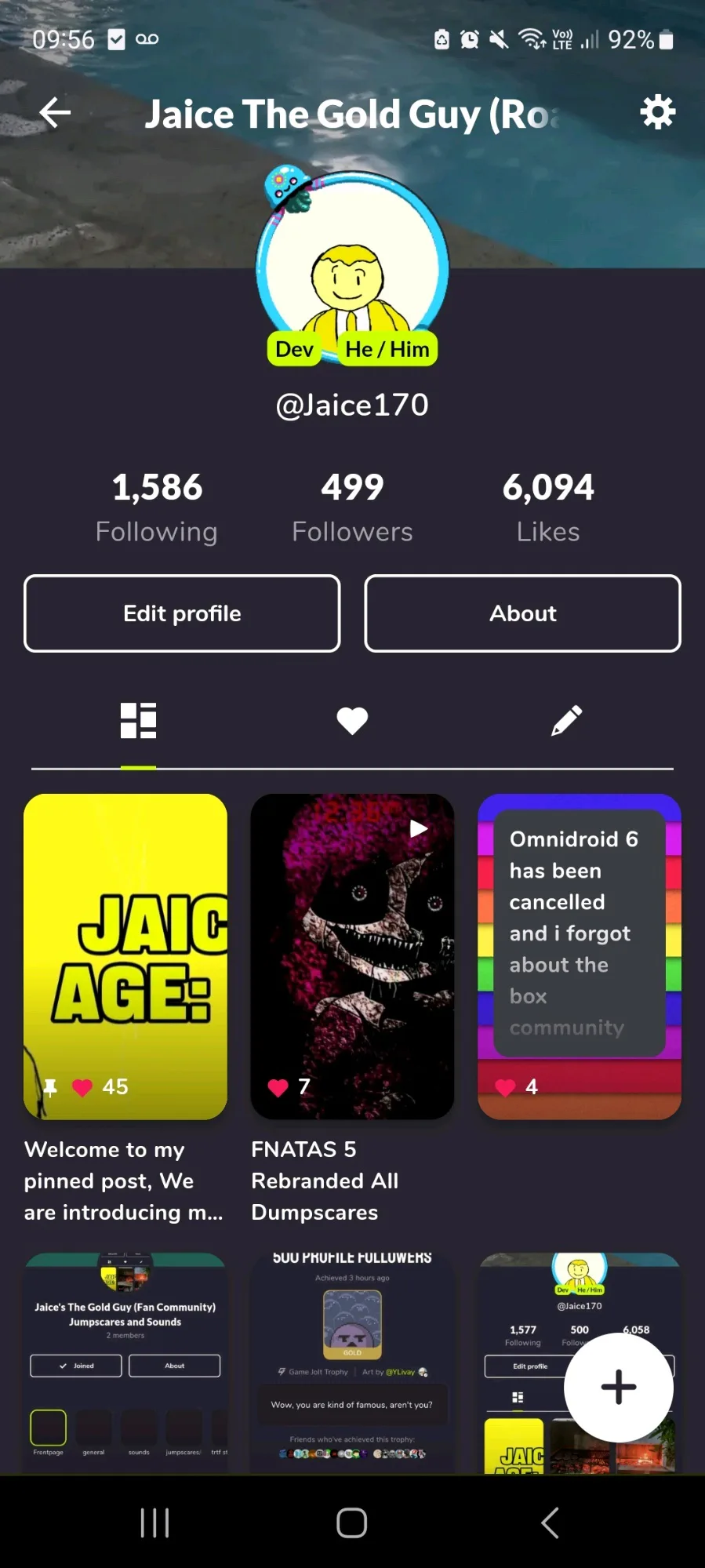View the 1,586 Following list
Screen dimensions: 705x1568
pyautogui.click(x=157, y=507)
